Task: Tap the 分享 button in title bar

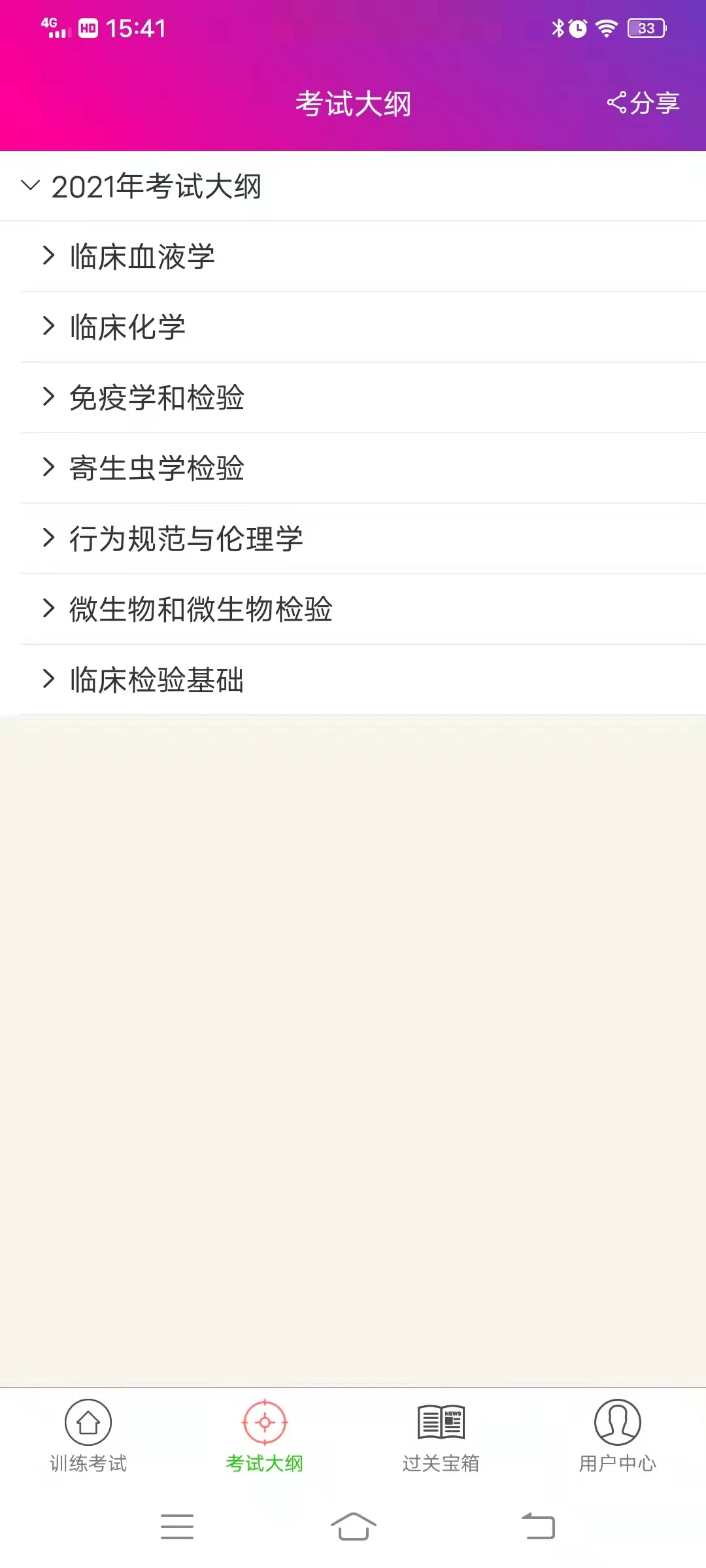Action: (643, 101)
